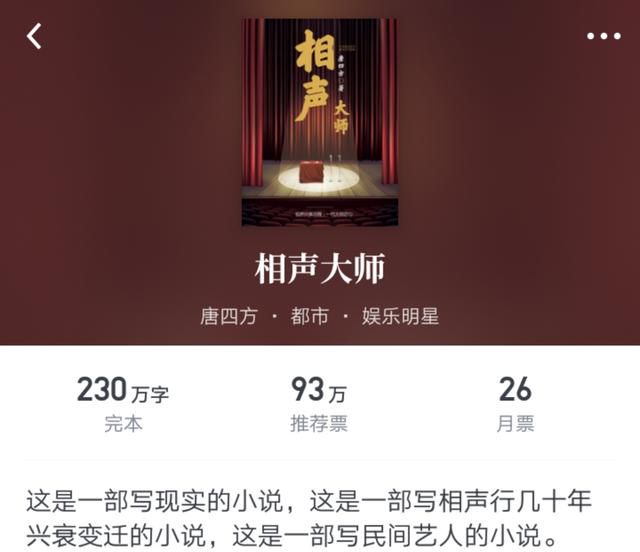Open the 相声大师 book cover

click(x=319, y=121)
